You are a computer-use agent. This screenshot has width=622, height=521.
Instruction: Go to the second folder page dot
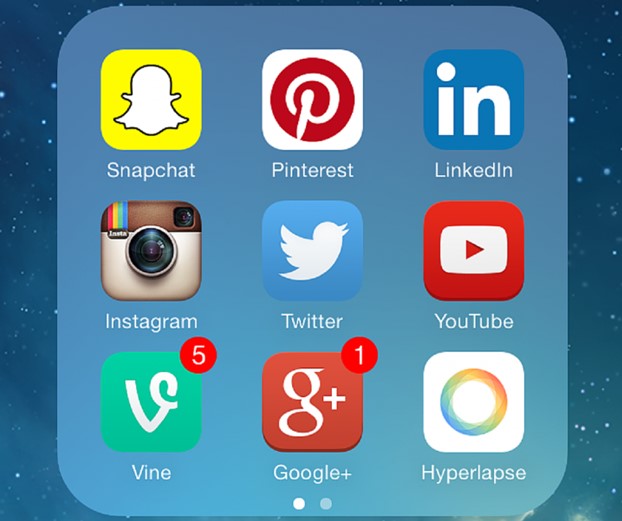point(325,503)
